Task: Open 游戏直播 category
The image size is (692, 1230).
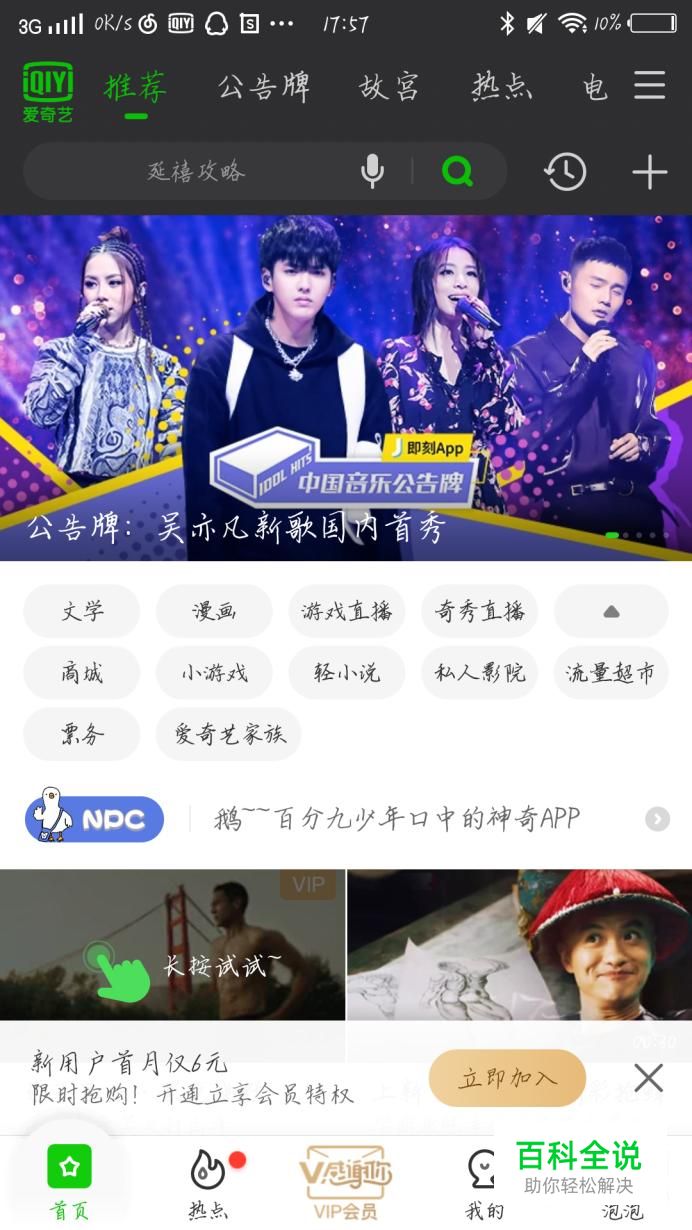Action: [x=346, y=611]
